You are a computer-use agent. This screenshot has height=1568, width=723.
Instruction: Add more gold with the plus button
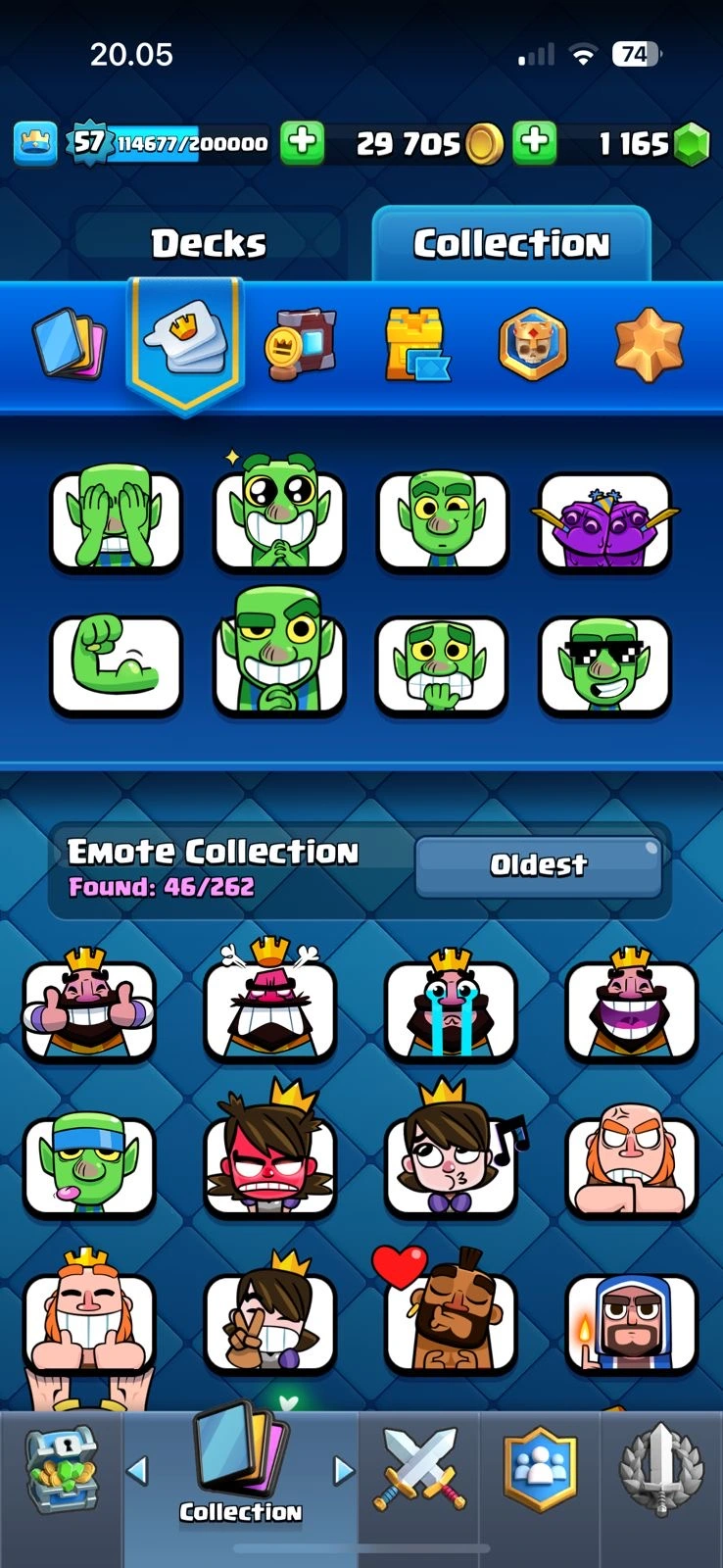pyautogui.click(x=302, y=143)
